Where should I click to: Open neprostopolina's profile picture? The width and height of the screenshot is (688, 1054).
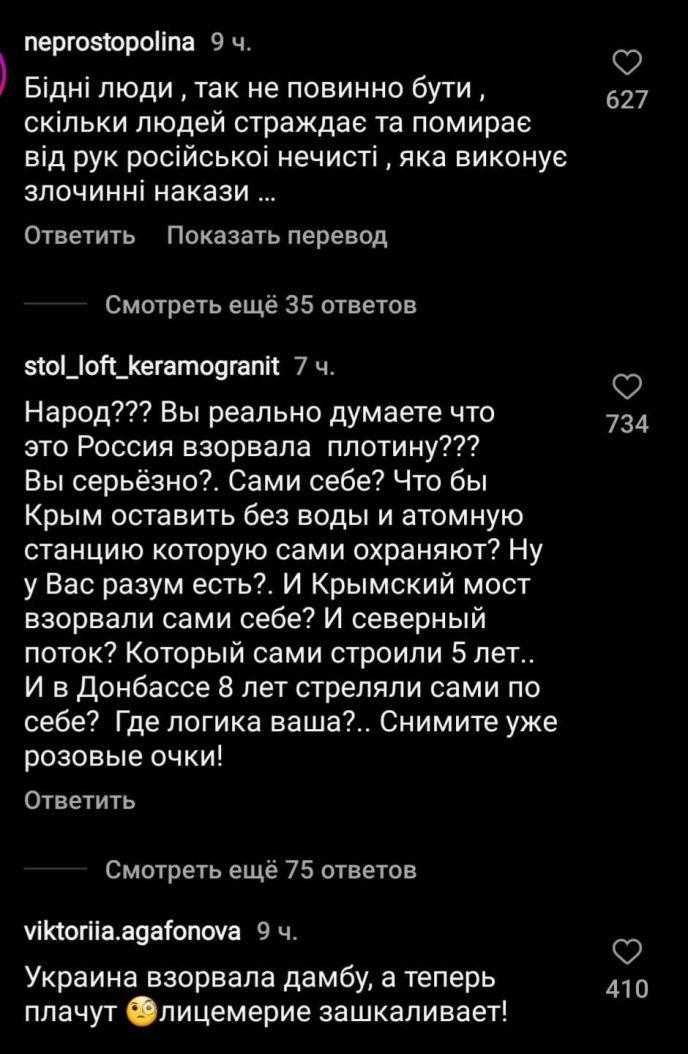coord(4,70)
